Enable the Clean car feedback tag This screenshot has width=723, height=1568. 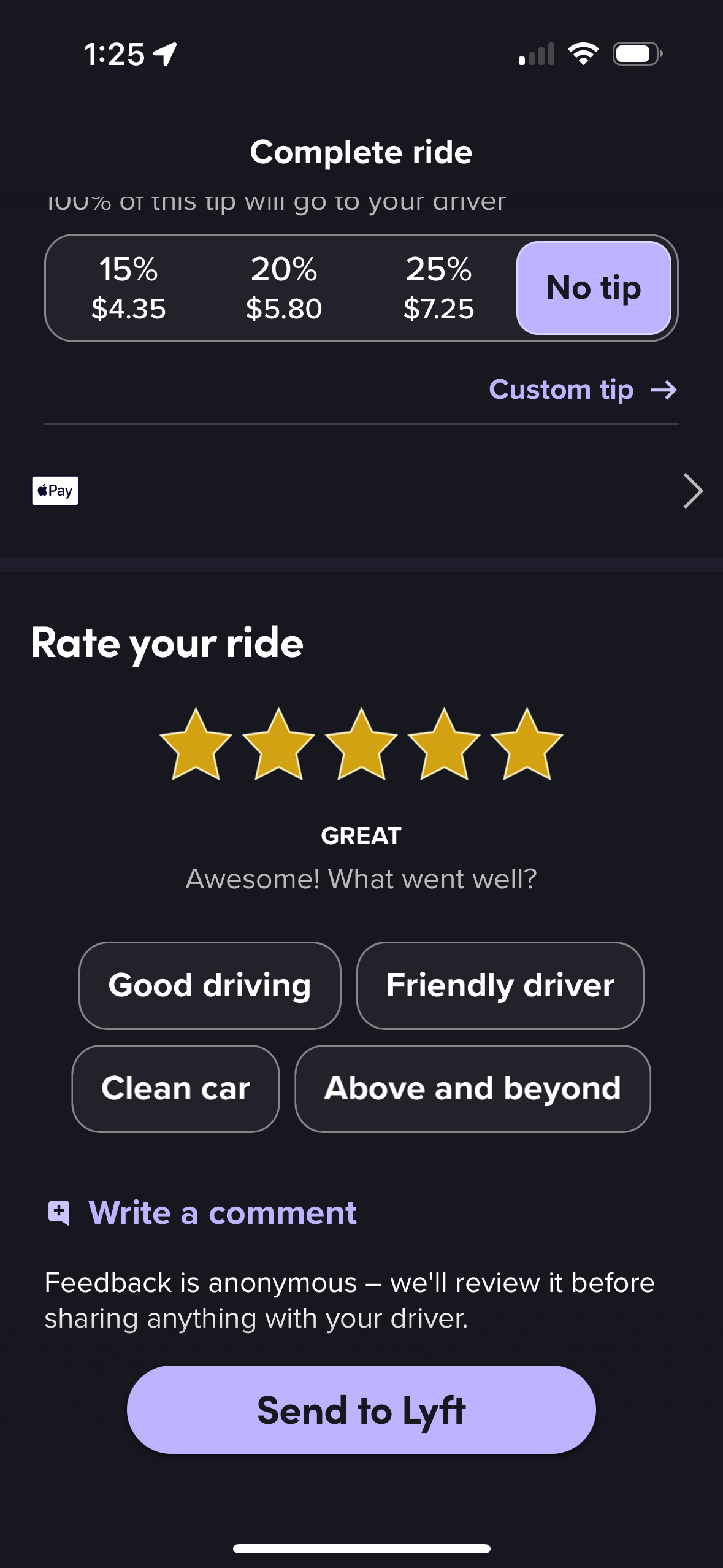[175, 1088]
